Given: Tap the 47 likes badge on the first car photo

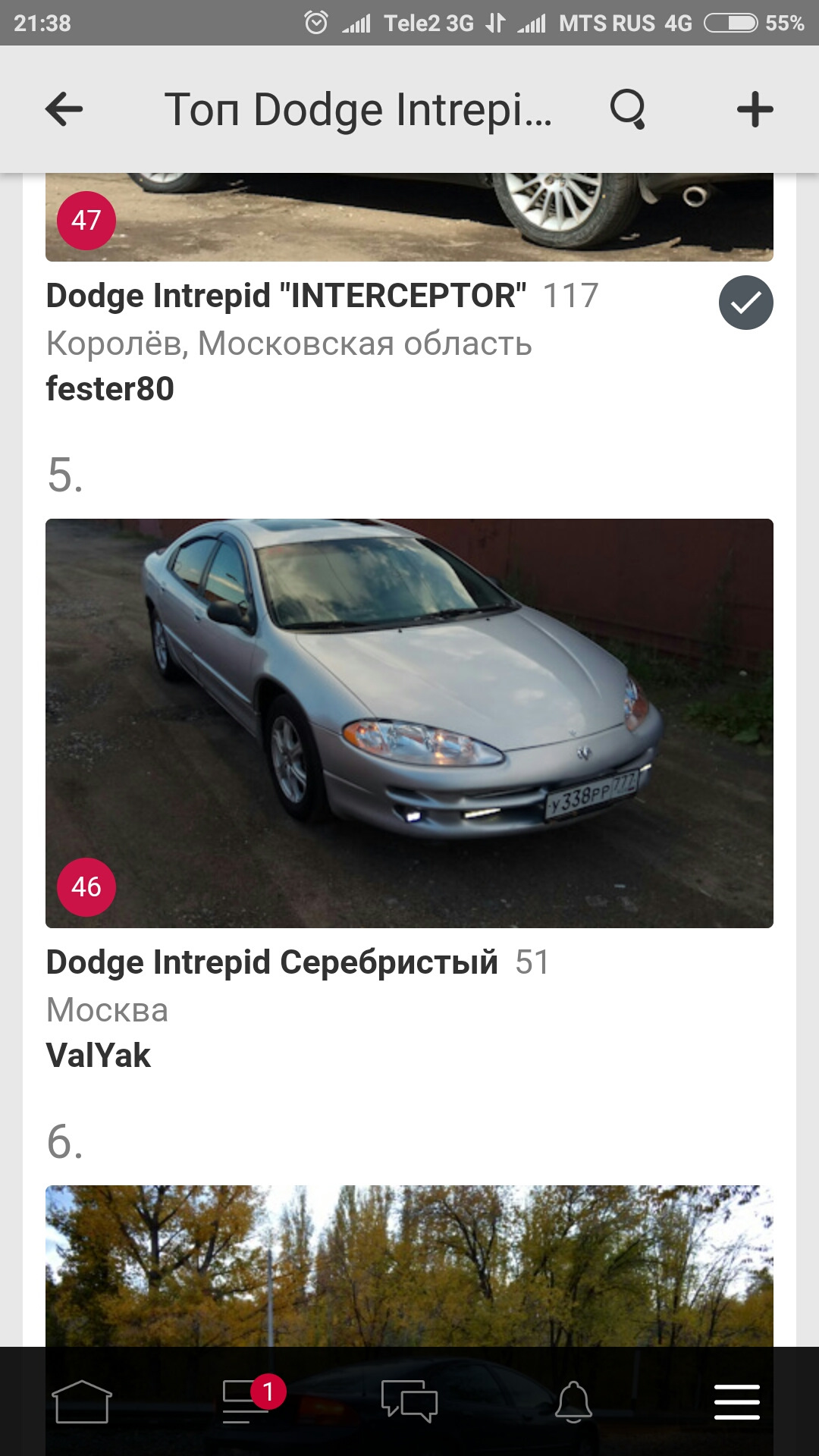Looking at the screenshot, I should point(86,221).
